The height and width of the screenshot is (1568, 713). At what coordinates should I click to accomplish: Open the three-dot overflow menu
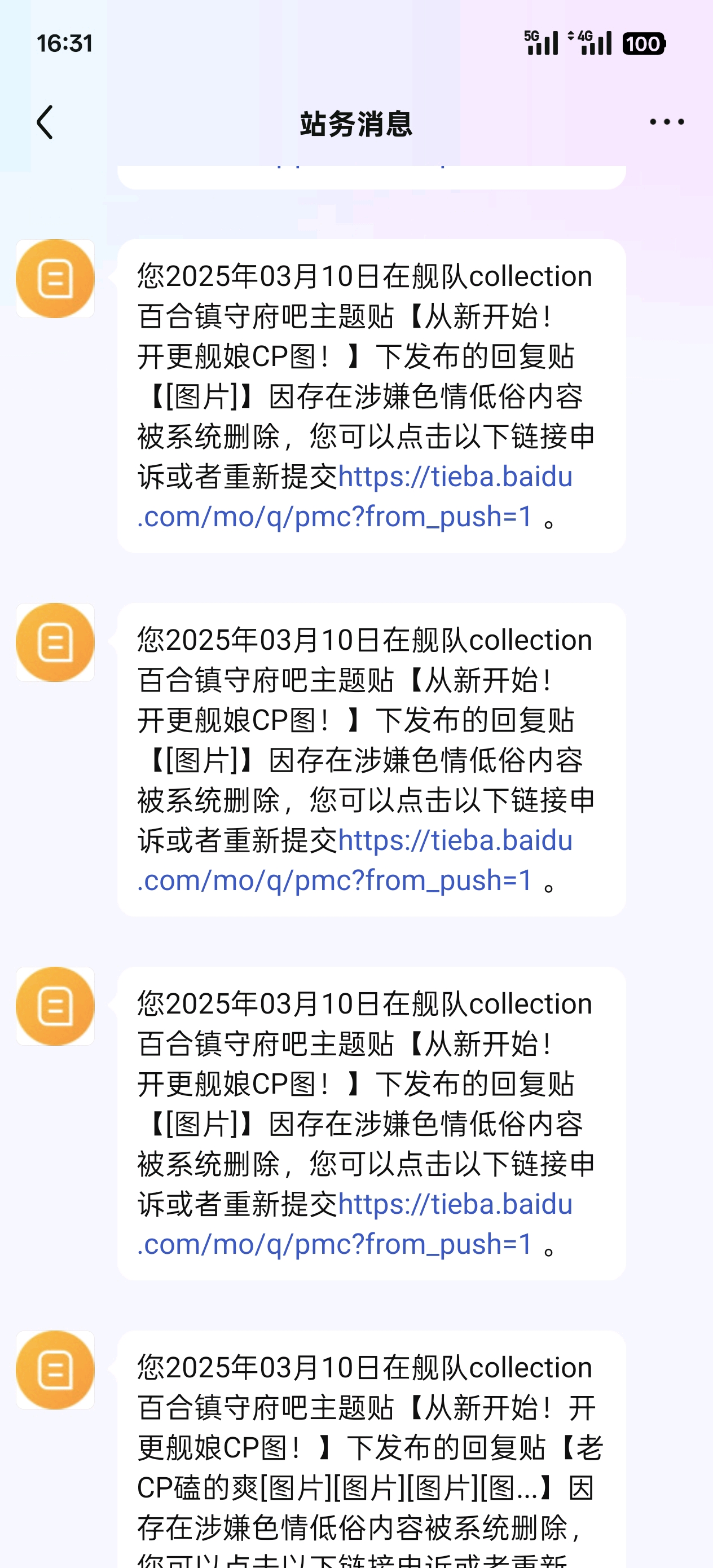tap(667, 122)
